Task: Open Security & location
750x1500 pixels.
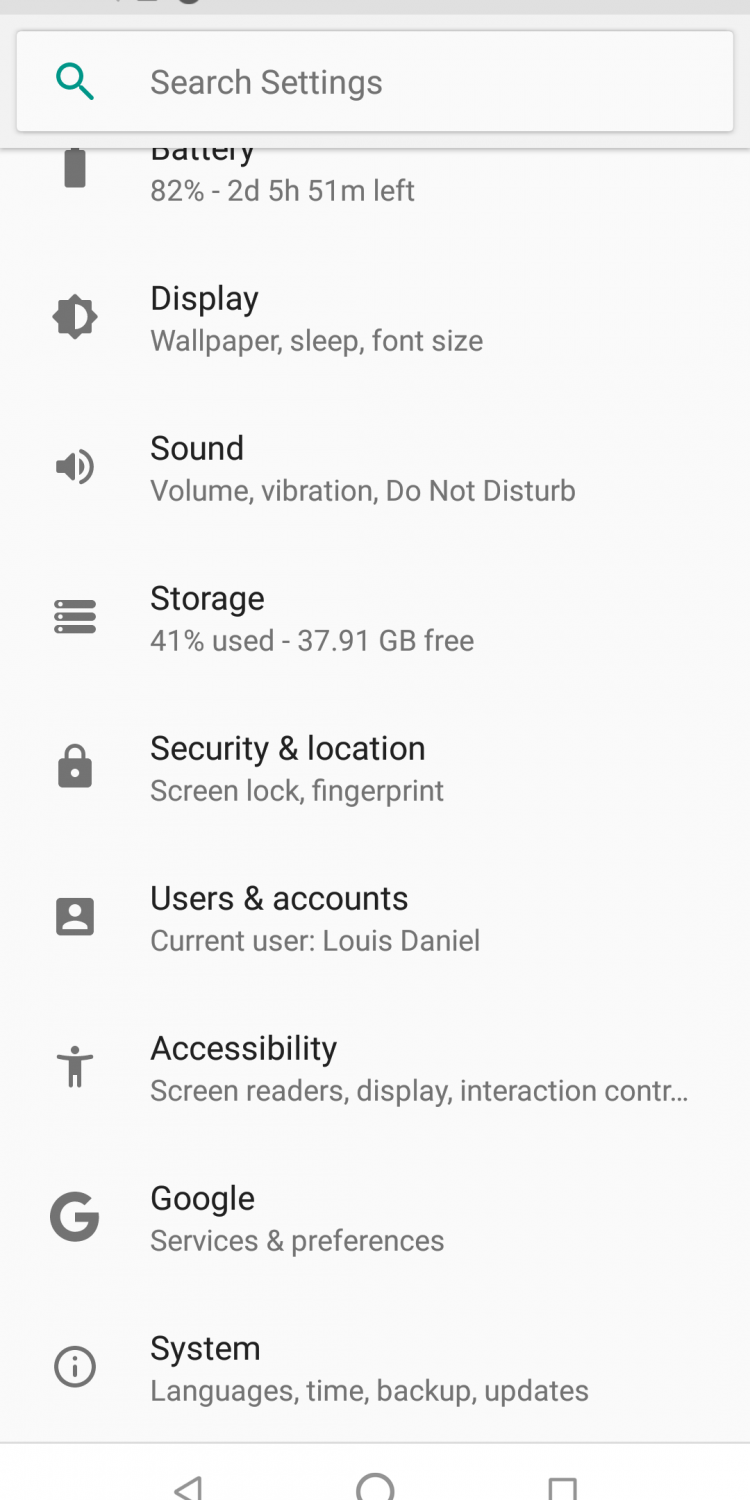Action: [297, 769]
